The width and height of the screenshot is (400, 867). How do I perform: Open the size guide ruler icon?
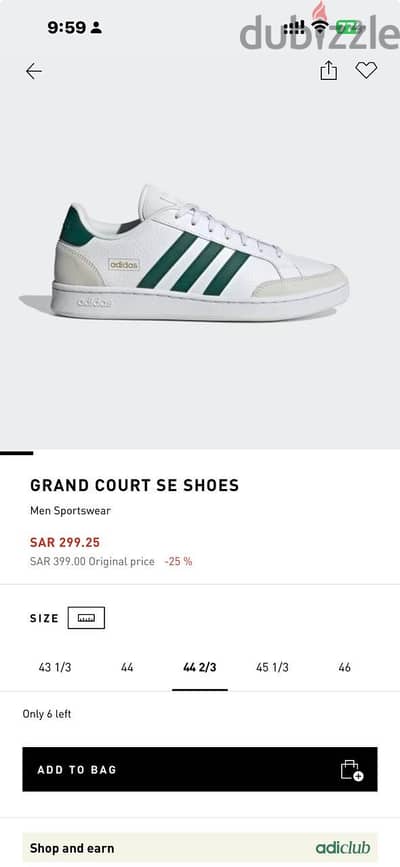click(86, 618)
